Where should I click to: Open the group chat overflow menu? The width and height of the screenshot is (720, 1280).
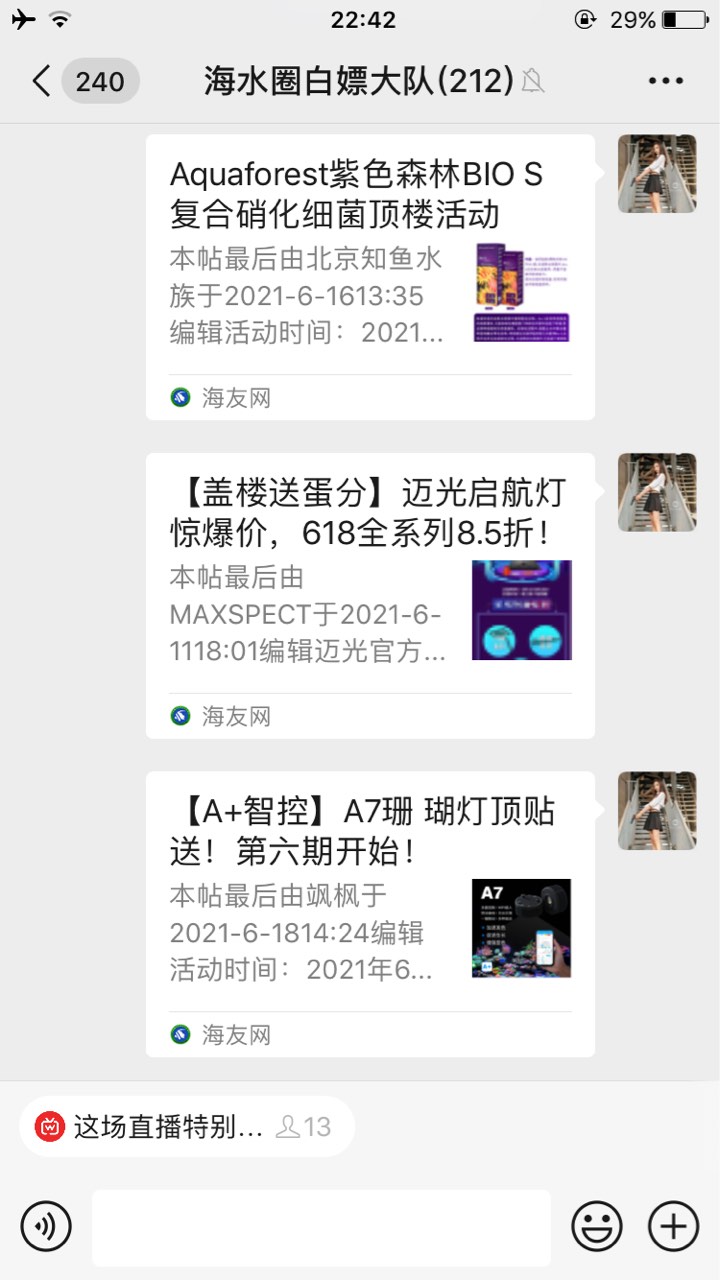(665, 81)
